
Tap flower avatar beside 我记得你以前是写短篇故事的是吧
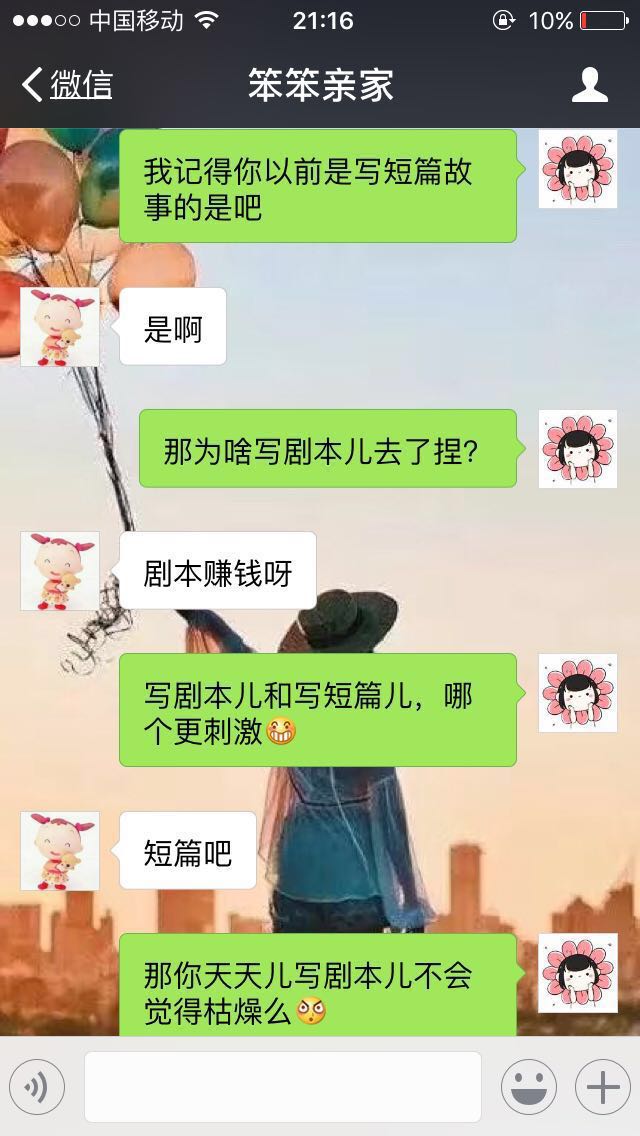(x=578, y=169)
